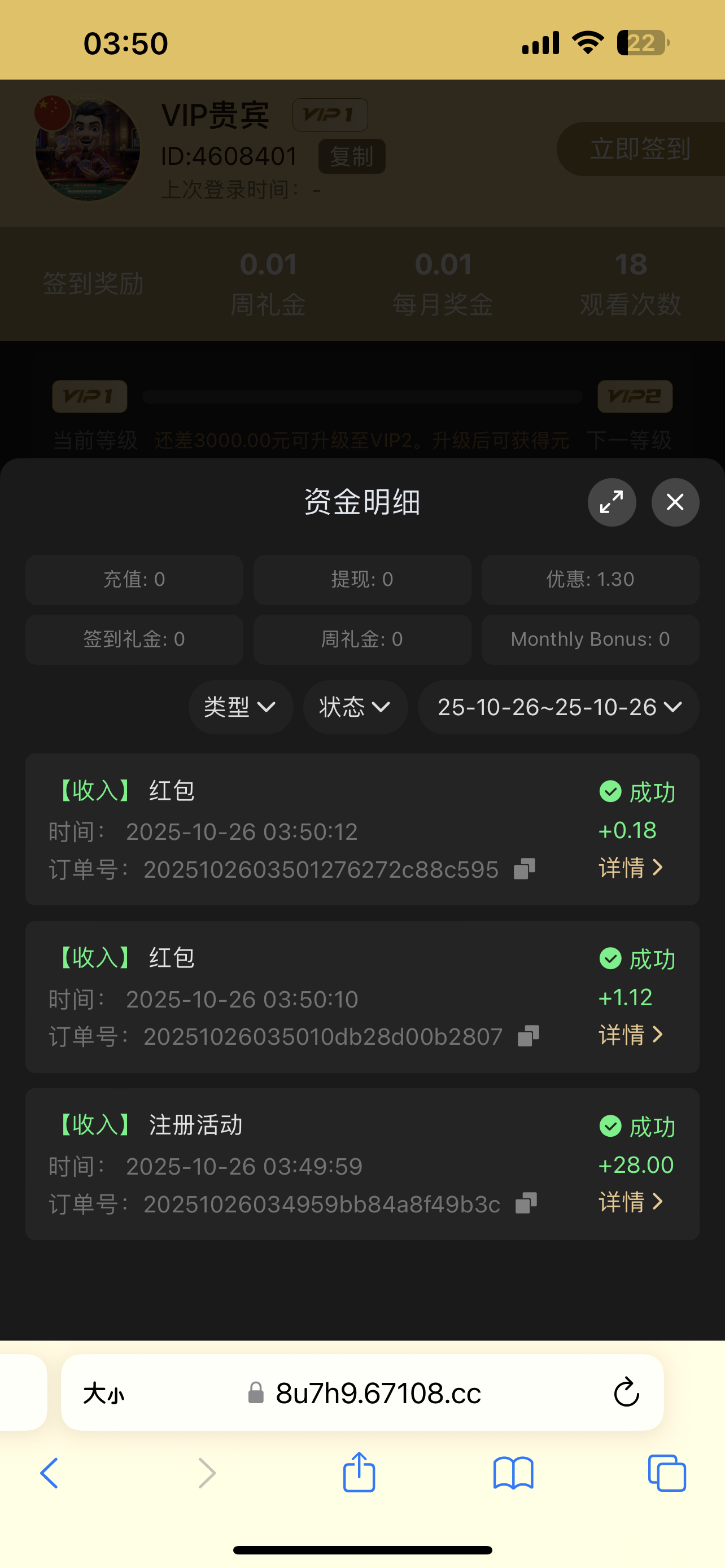Expand the 资金明细 panel to fullscreen
This screenshot has height=1568, width=725.
(611, 502)
